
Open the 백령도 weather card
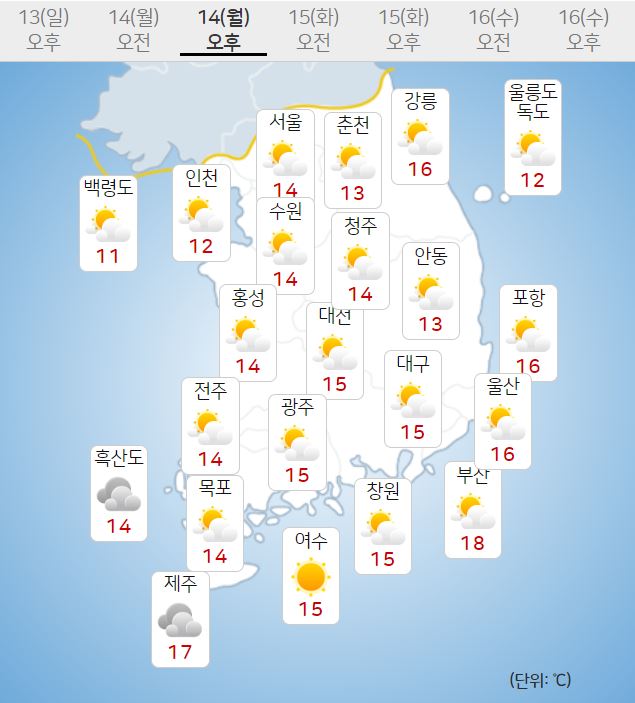[x=108, y=223]
